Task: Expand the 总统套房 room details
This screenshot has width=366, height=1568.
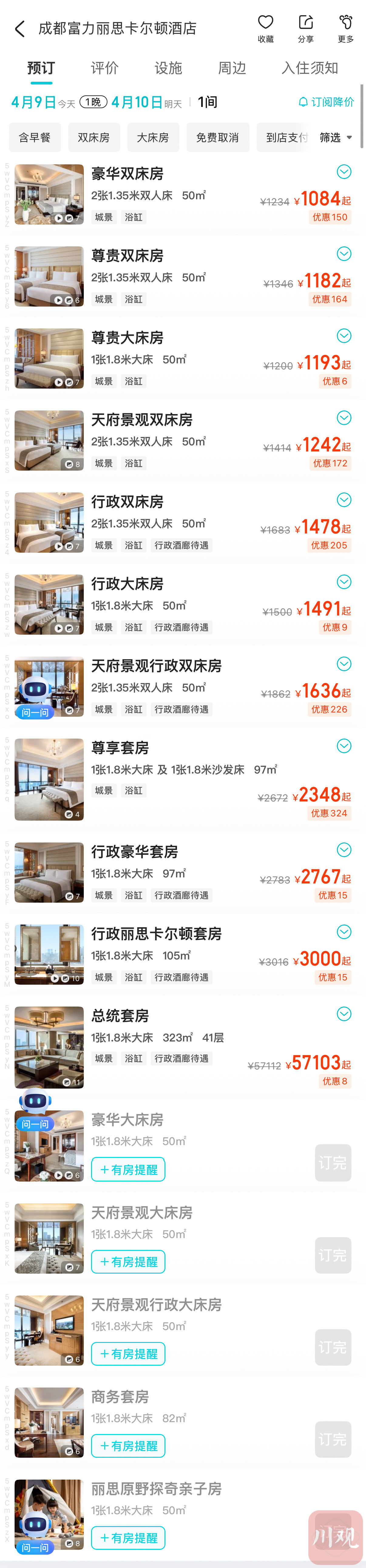Action: (344, 1014)
